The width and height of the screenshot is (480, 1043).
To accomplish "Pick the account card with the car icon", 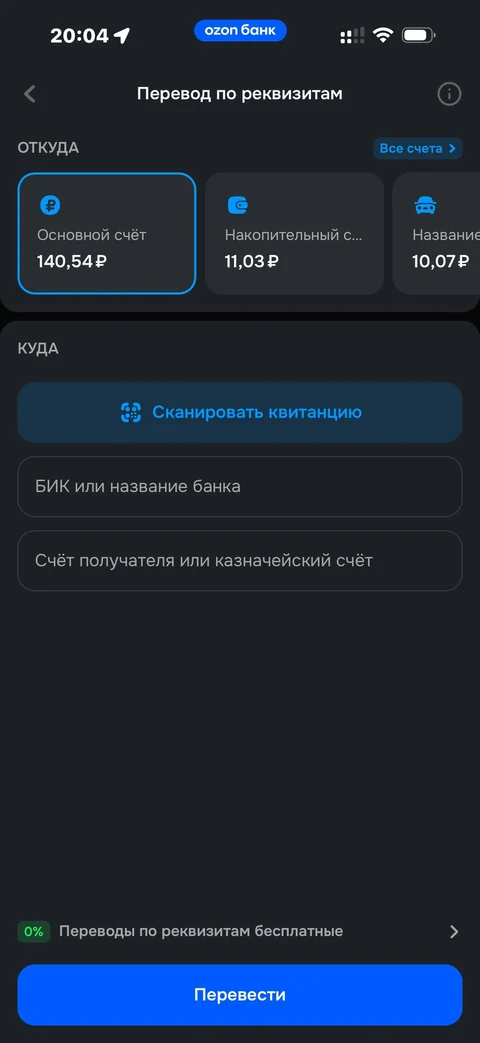I will click(x=437, y=233).
